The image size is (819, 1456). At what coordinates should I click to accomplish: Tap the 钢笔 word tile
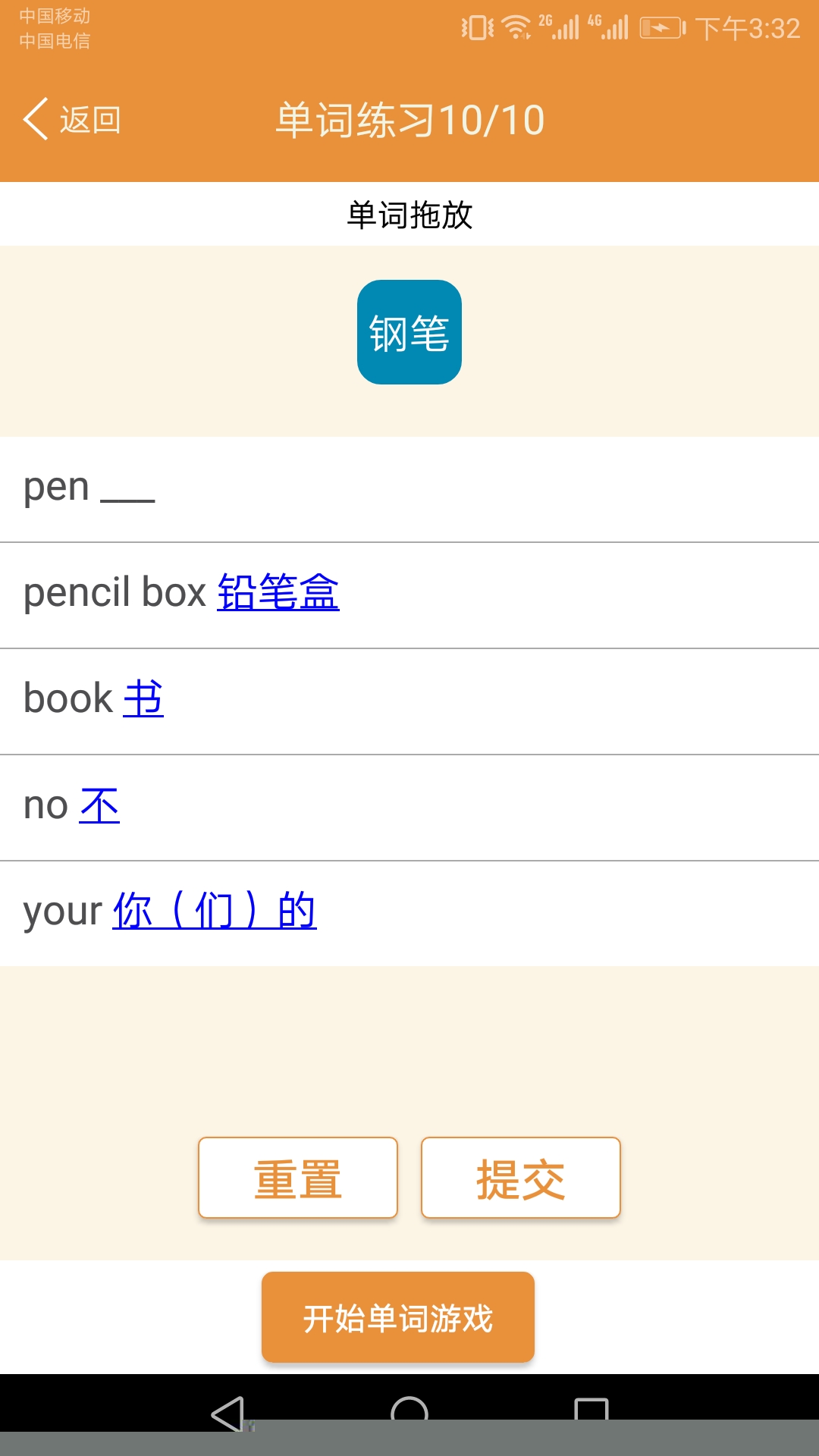[409, 332]
